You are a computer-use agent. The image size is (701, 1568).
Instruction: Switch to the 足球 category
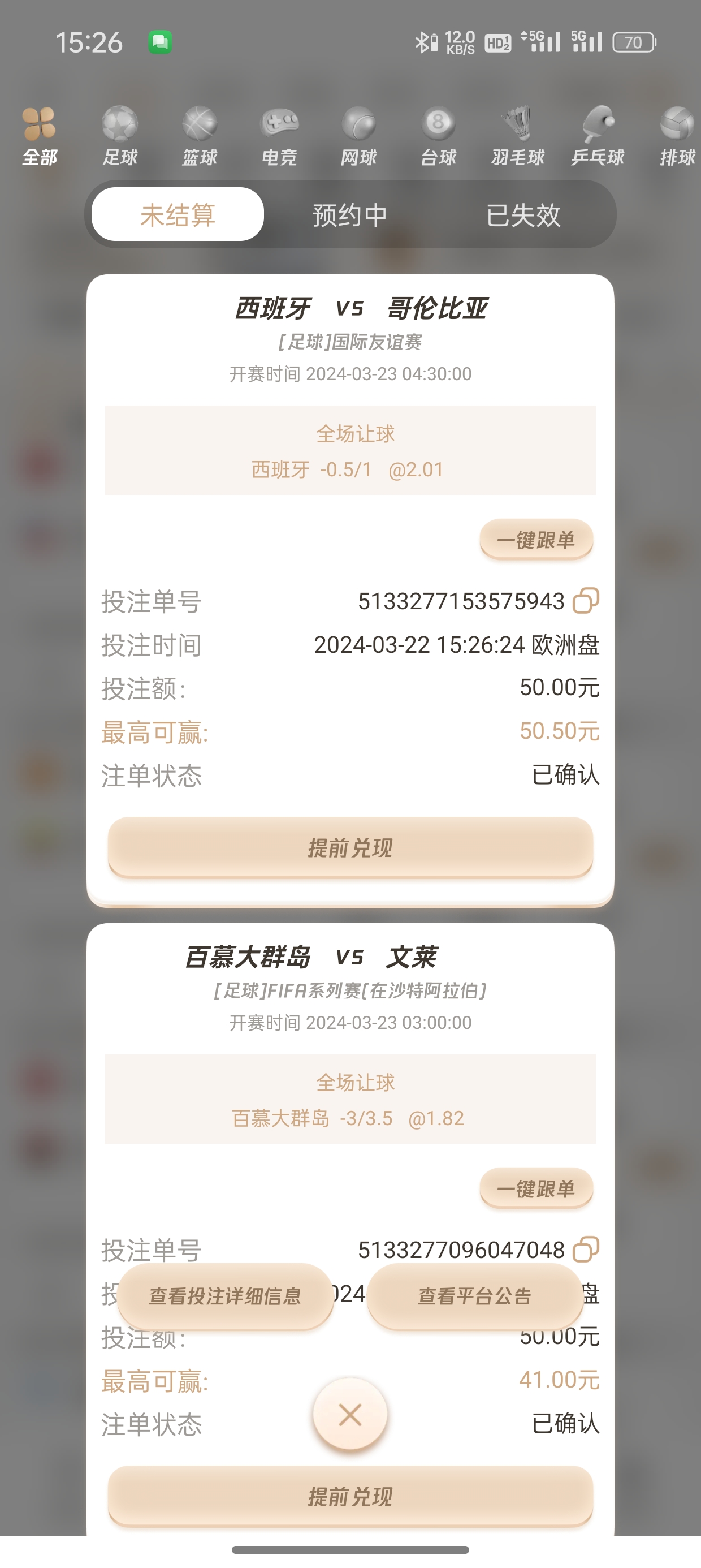pyautogui.click(x=119, y=136)
